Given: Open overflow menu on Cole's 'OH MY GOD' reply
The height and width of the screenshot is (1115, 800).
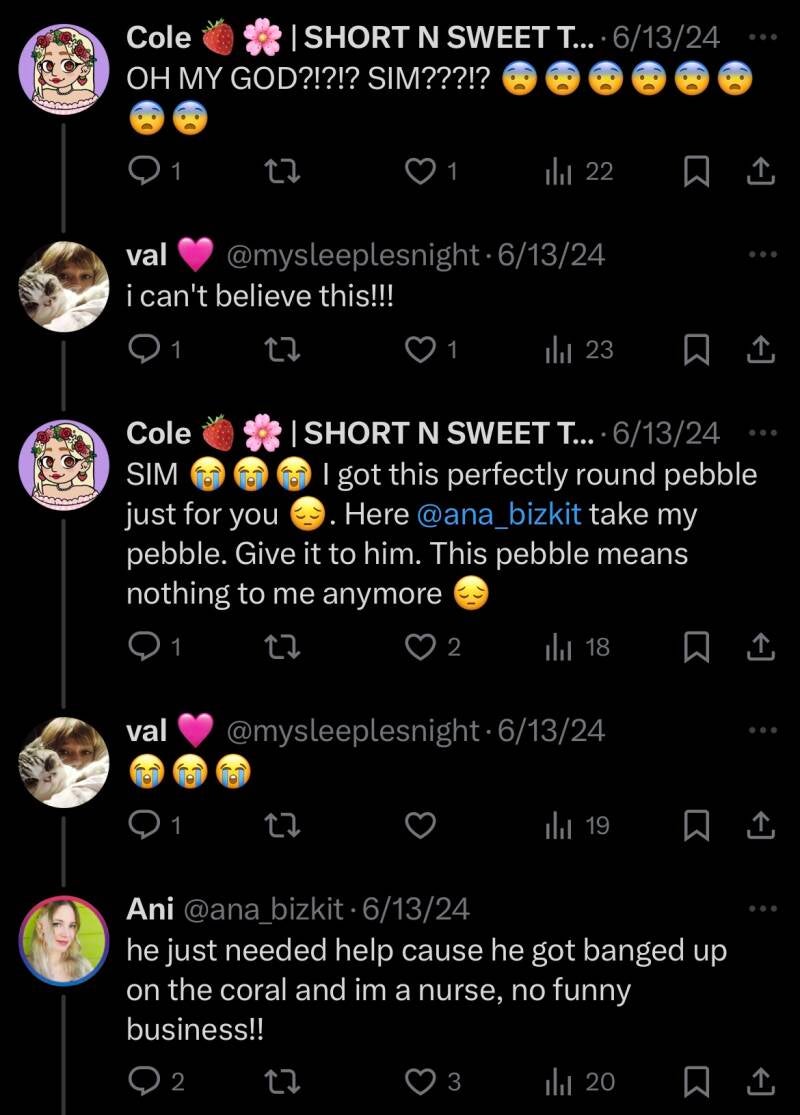Looking at the screenshot, I should [762, 36].
